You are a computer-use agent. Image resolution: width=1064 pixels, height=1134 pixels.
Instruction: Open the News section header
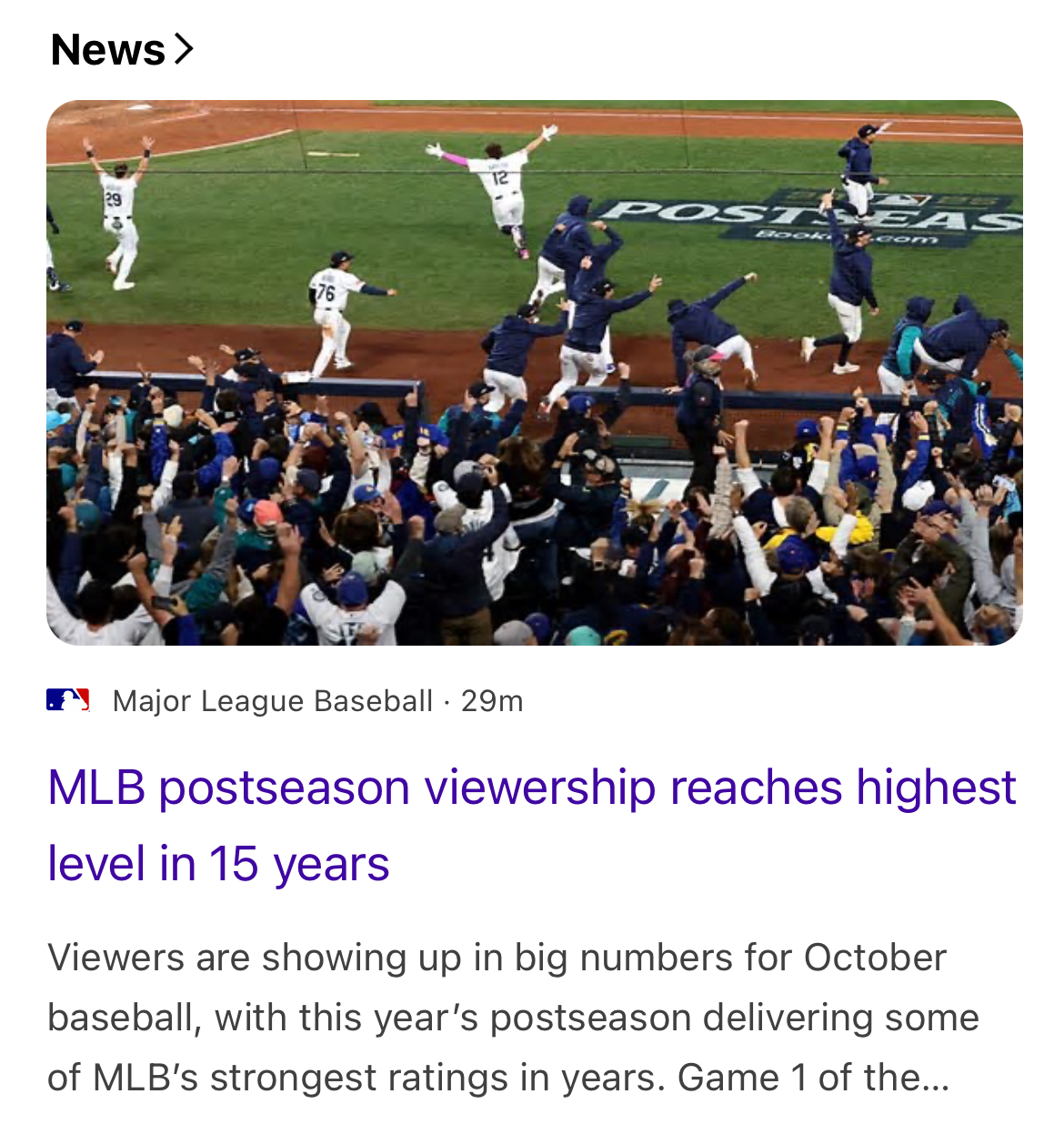point(121,49)
